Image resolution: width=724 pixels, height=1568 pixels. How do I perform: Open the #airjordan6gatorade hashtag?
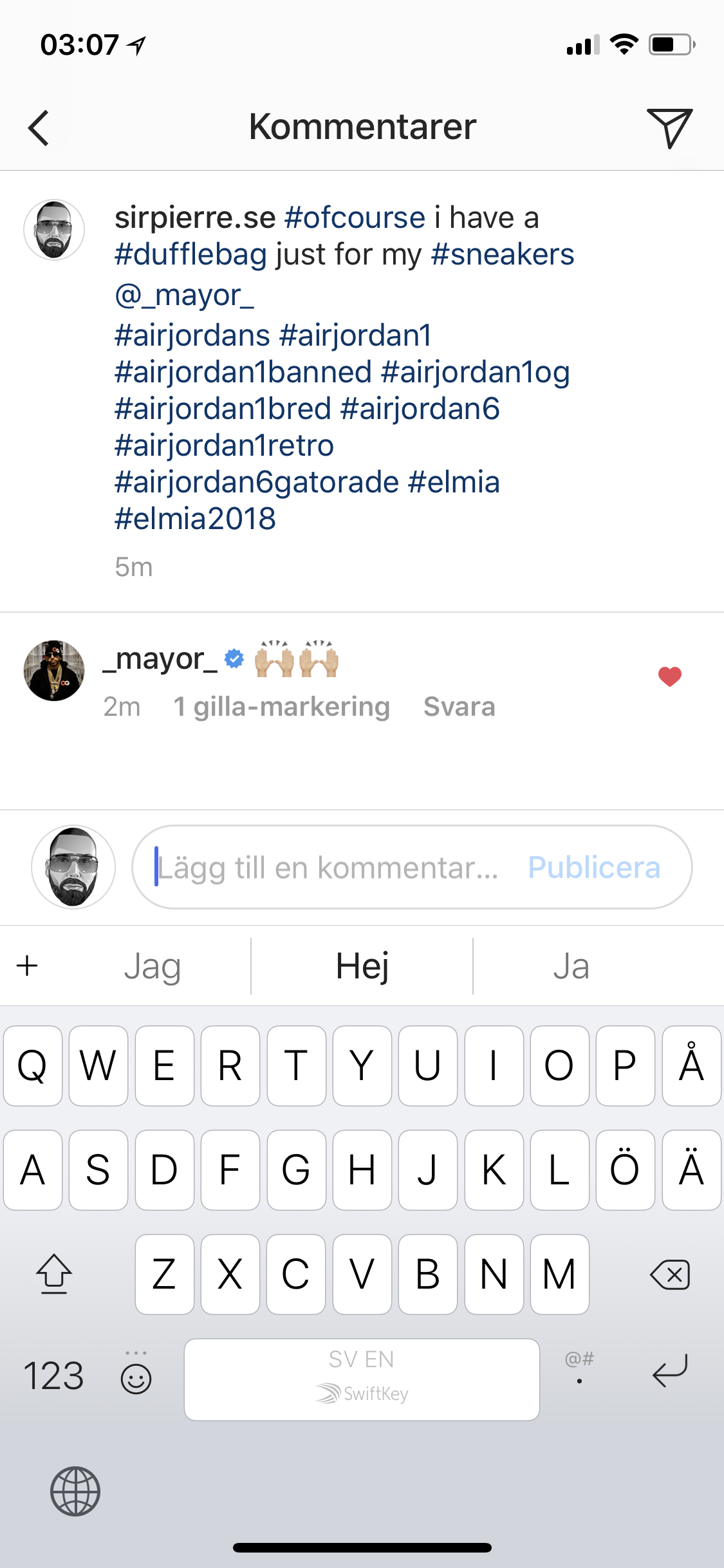coord(257,482)
